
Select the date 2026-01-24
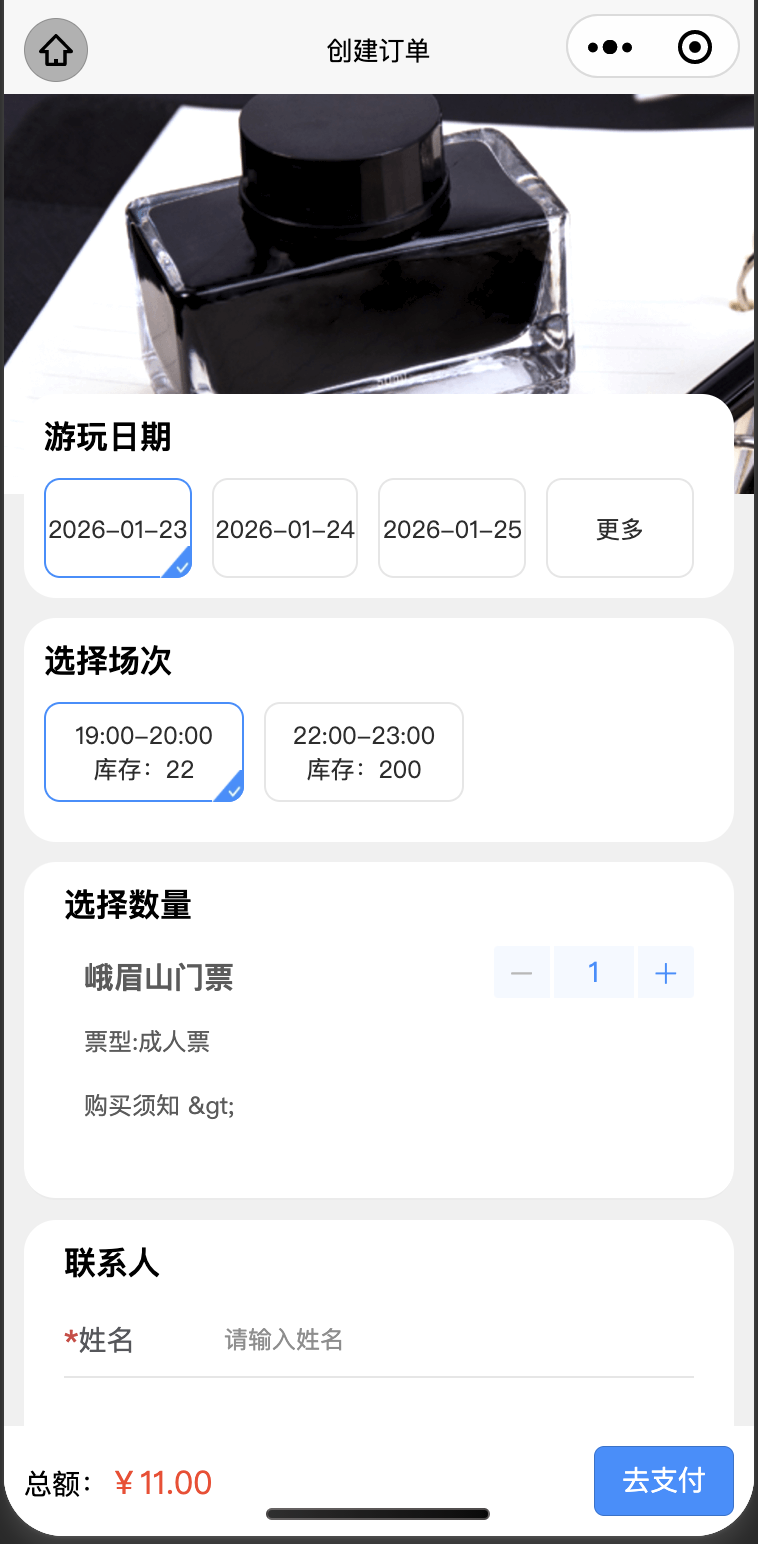pyautogui.click(x=284, y=528)
